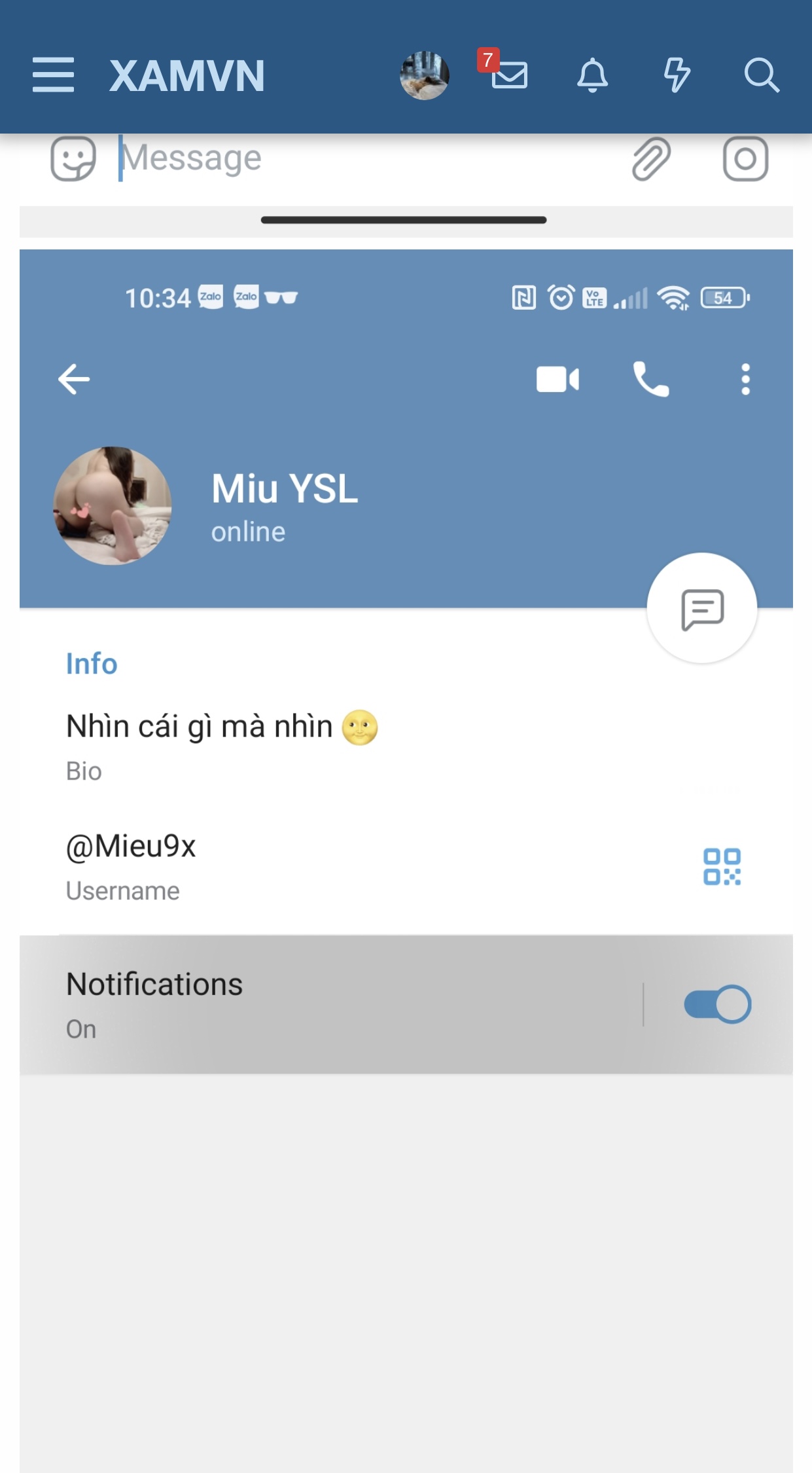
Task: Open the alerts bell
Action: tap(592, 75)
